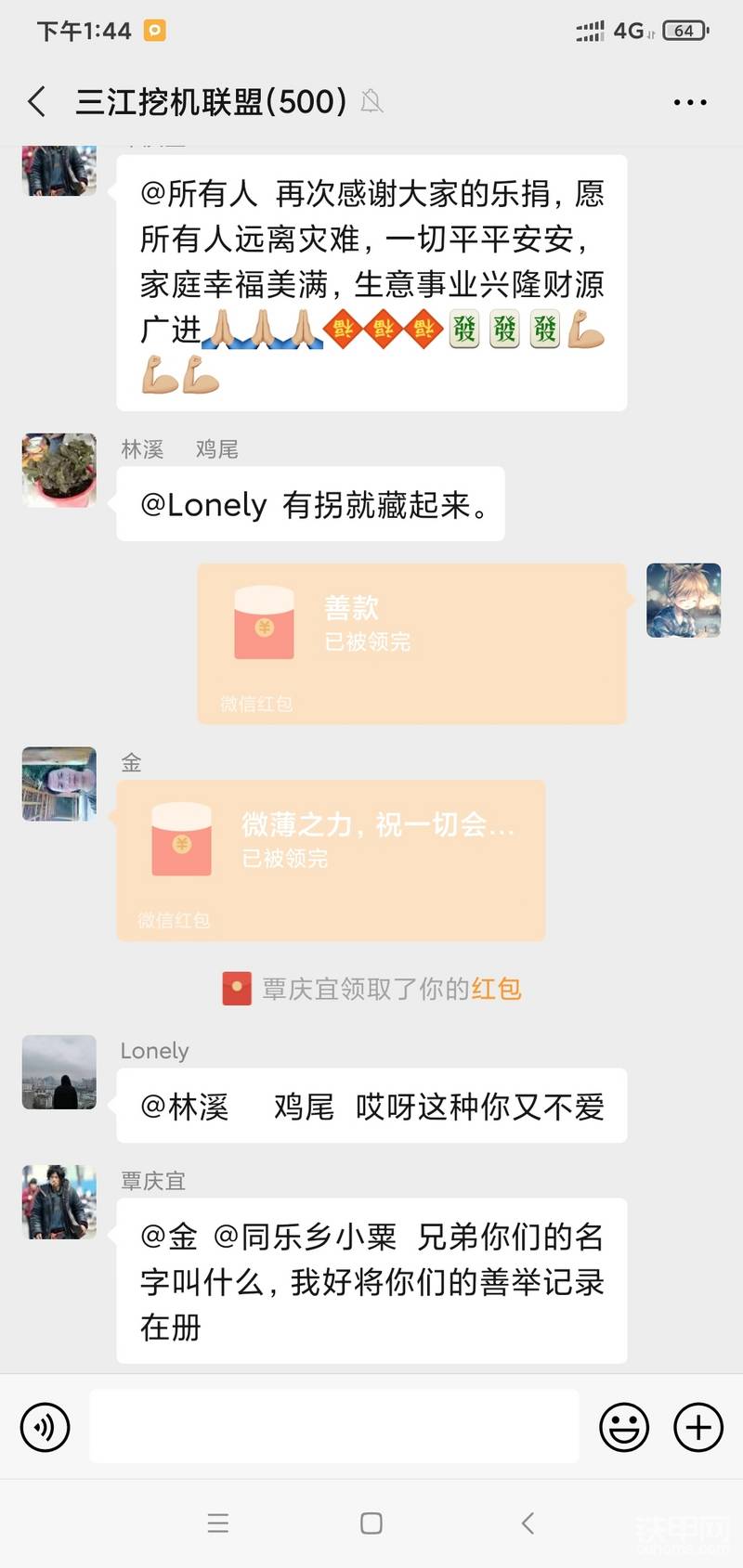Tap the system home button
Viewport: 743px width, 1568px height.
(x=371, y=1523)
